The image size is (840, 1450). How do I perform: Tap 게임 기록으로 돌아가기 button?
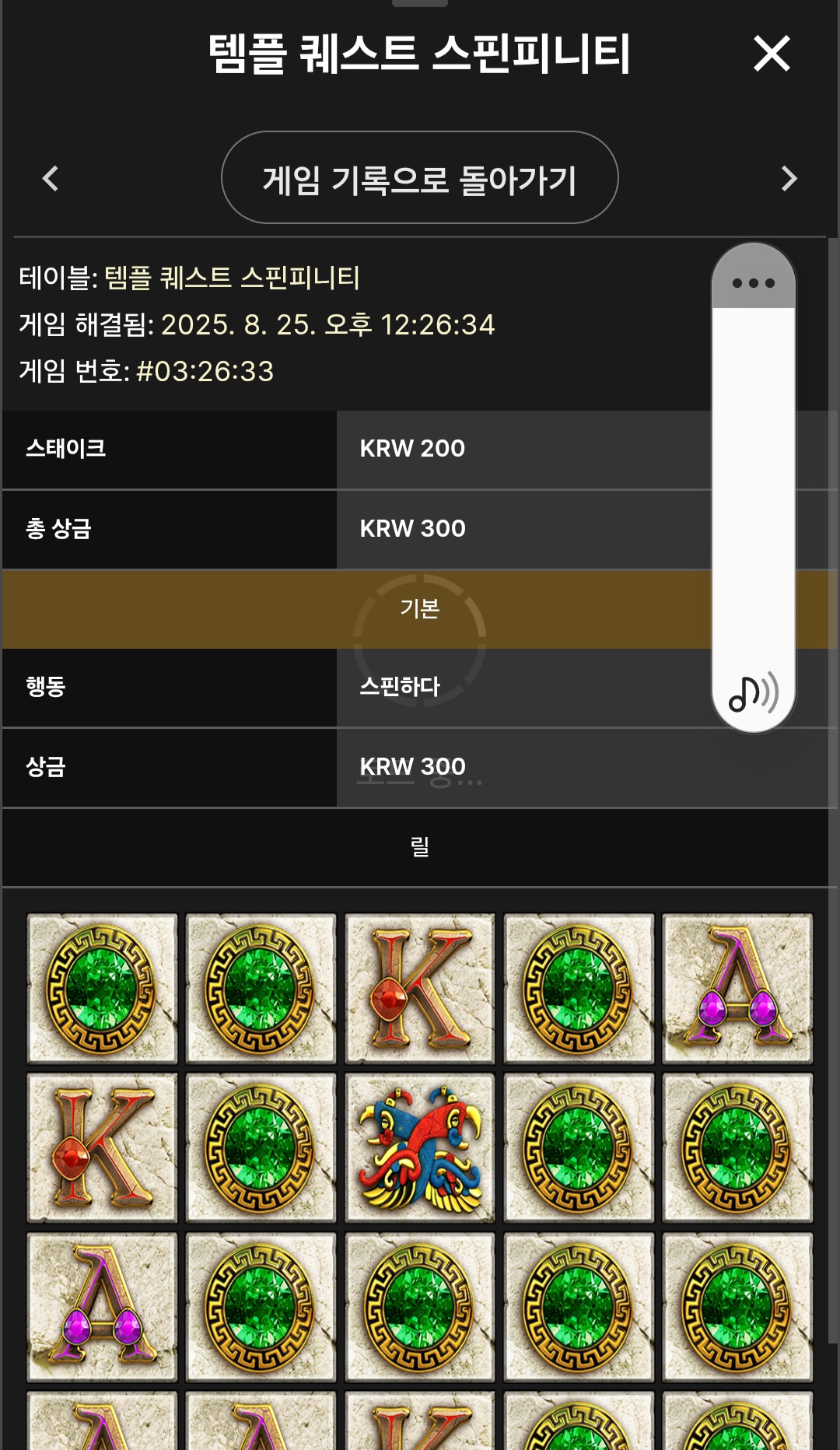[419, 178]
